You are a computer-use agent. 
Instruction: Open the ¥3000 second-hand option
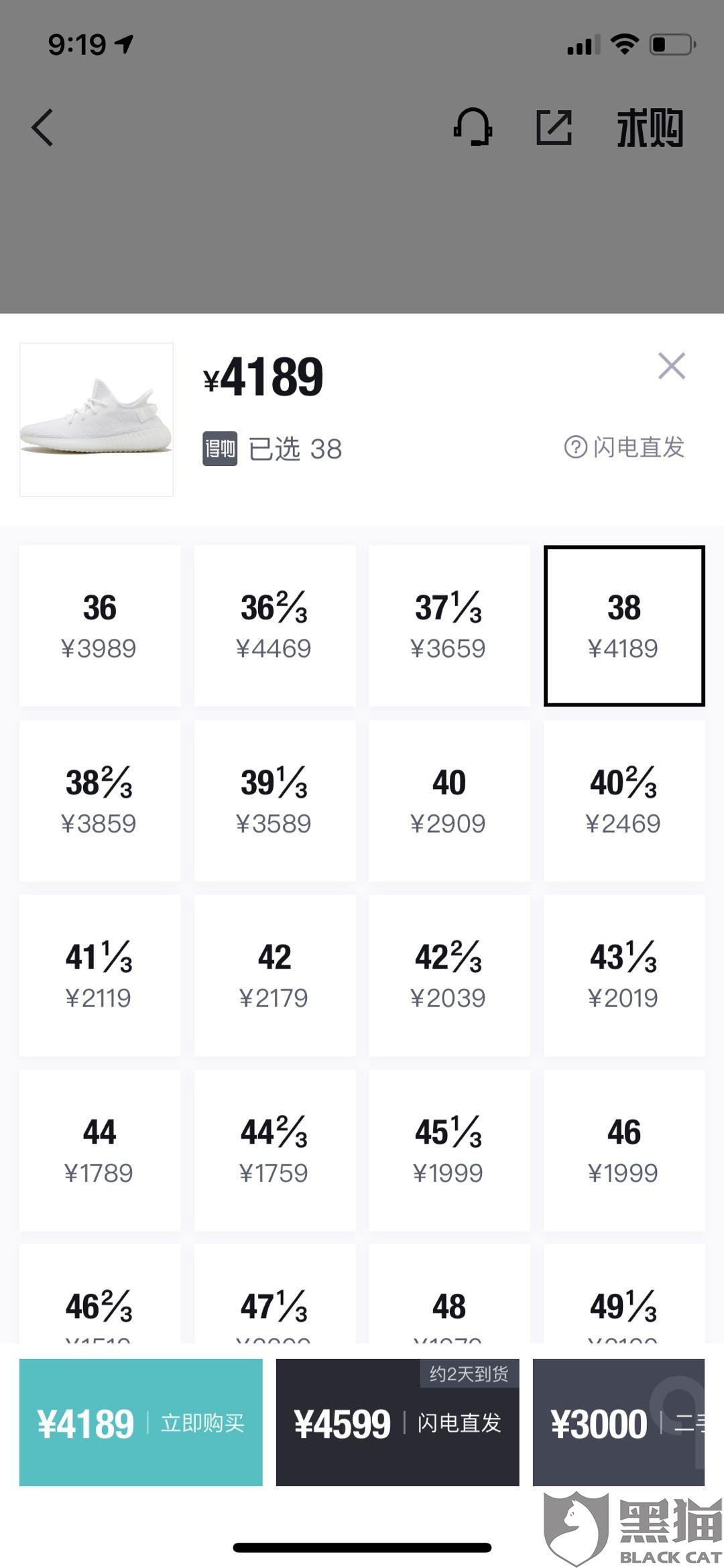click(619, 1423)
